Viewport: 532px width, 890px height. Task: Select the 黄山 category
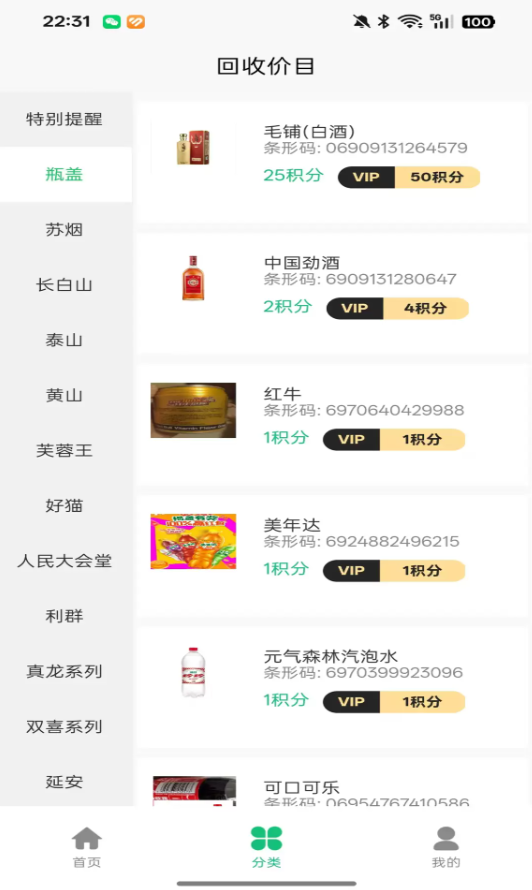click(65, 394)
